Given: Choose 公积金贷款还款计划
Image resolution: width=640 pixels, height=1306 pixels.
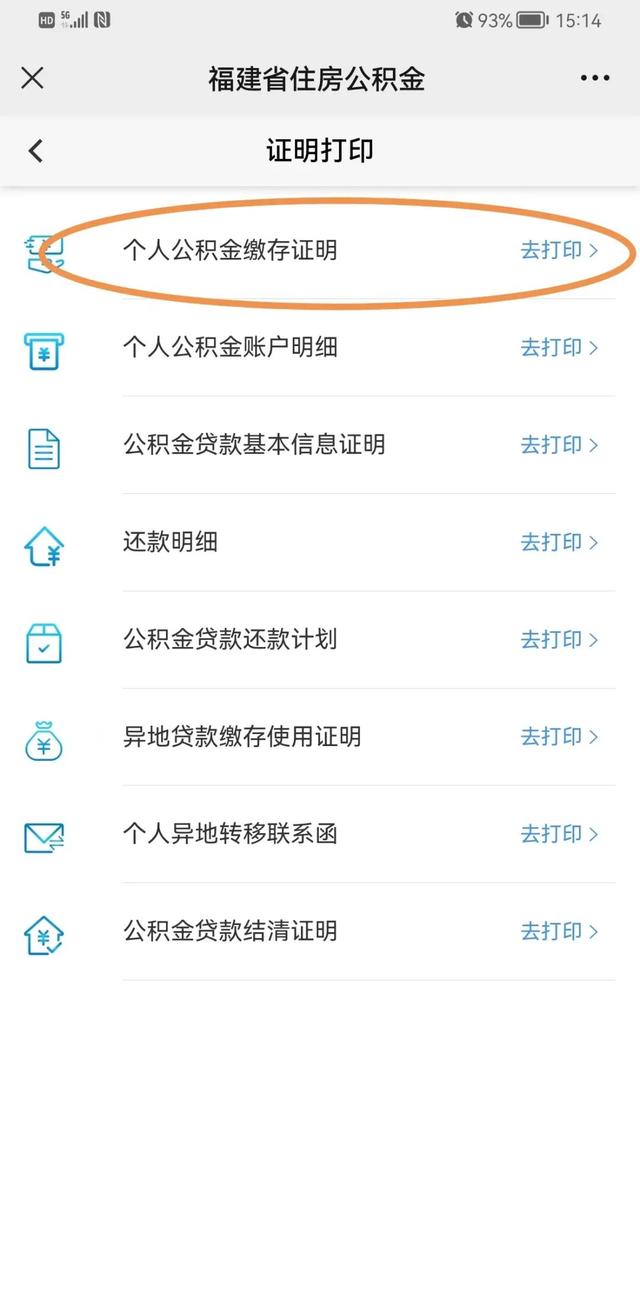Looking at the screenshot, I should point(320,639).
